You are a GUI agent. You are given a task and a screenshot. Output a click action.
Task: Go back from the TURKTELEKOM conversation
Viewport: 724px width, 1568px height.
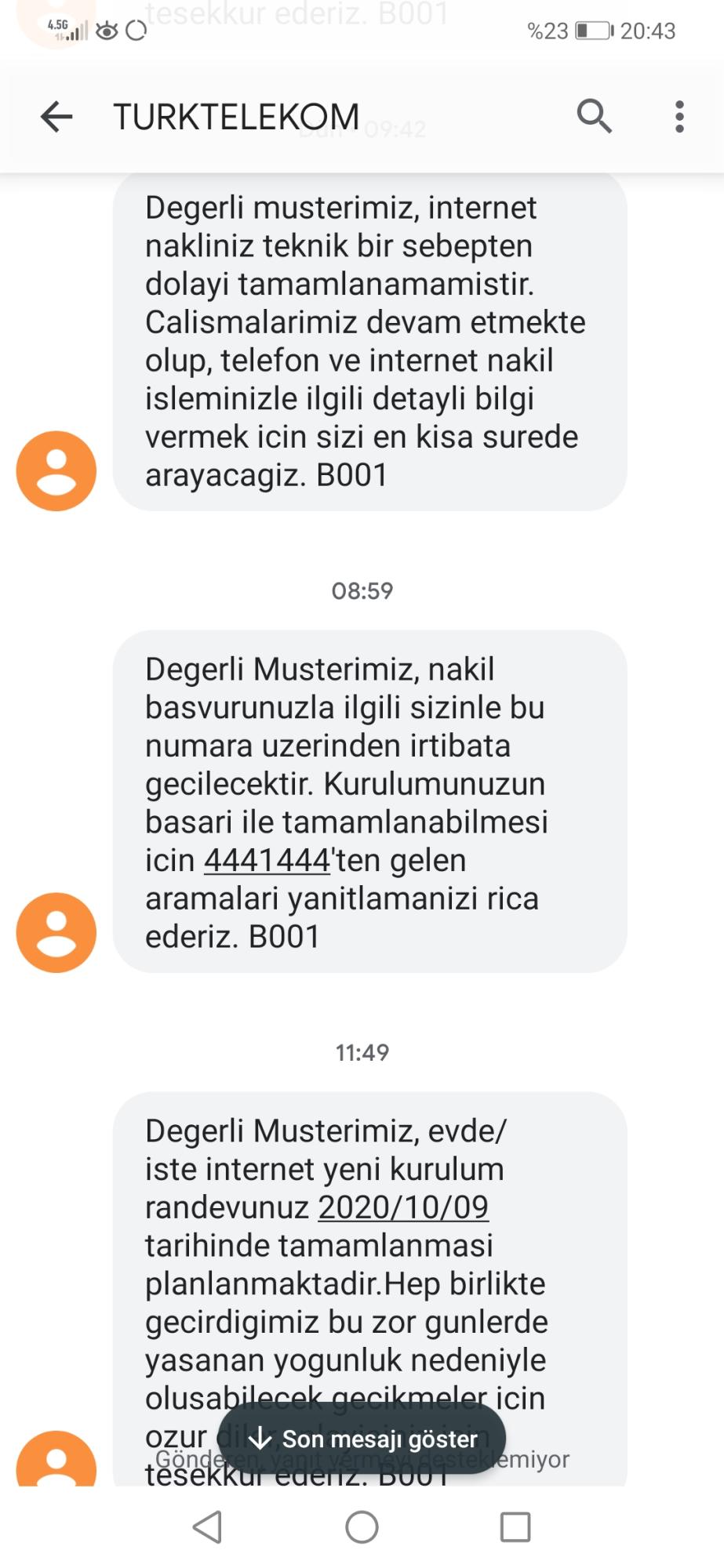[56, 117]
